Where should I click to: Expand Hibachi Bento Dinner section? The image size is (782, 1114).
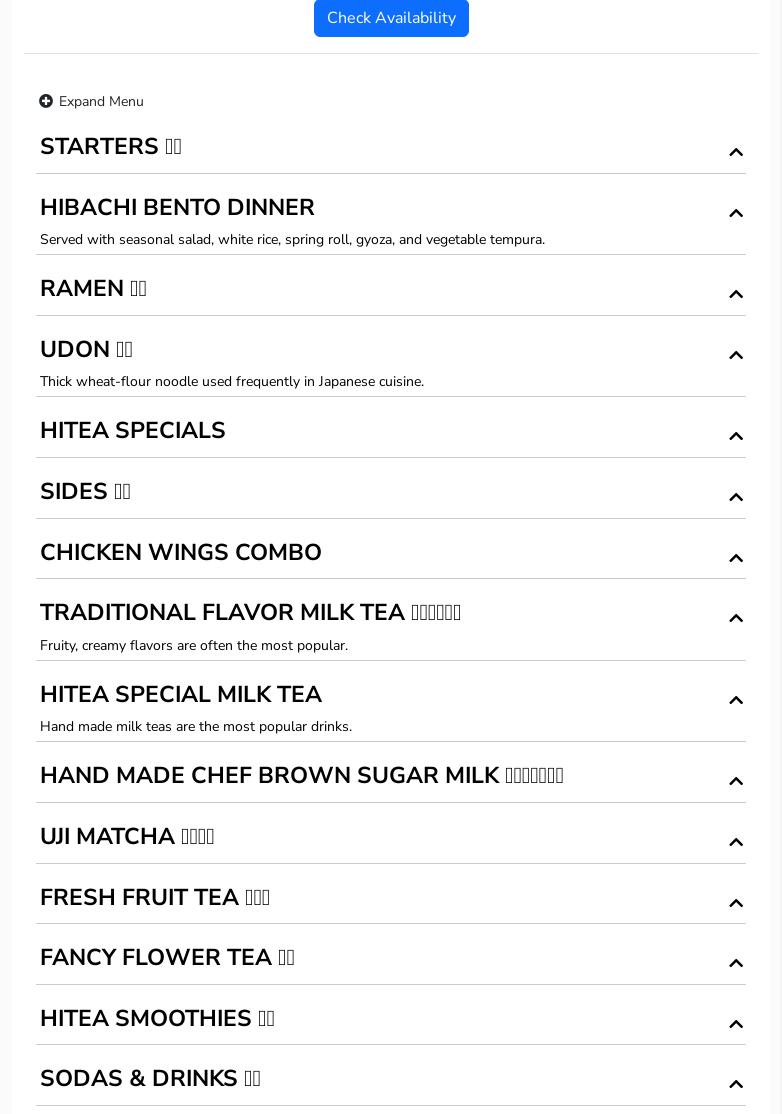pos(390,208)
